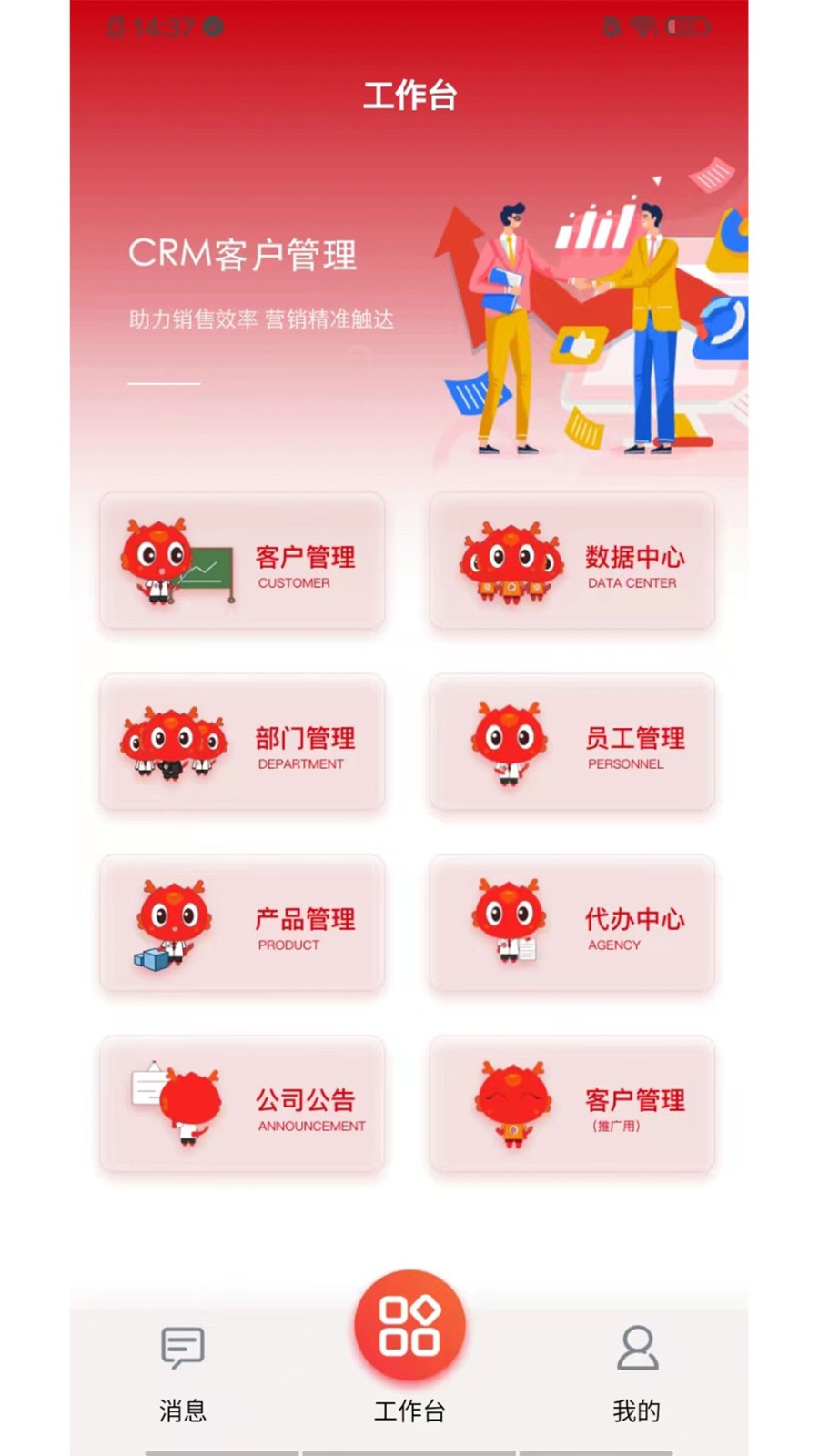Select the 产品管理 Product card
This screenshot has height=1456, width=819.
pyautogui.click(x=242, y=923)
